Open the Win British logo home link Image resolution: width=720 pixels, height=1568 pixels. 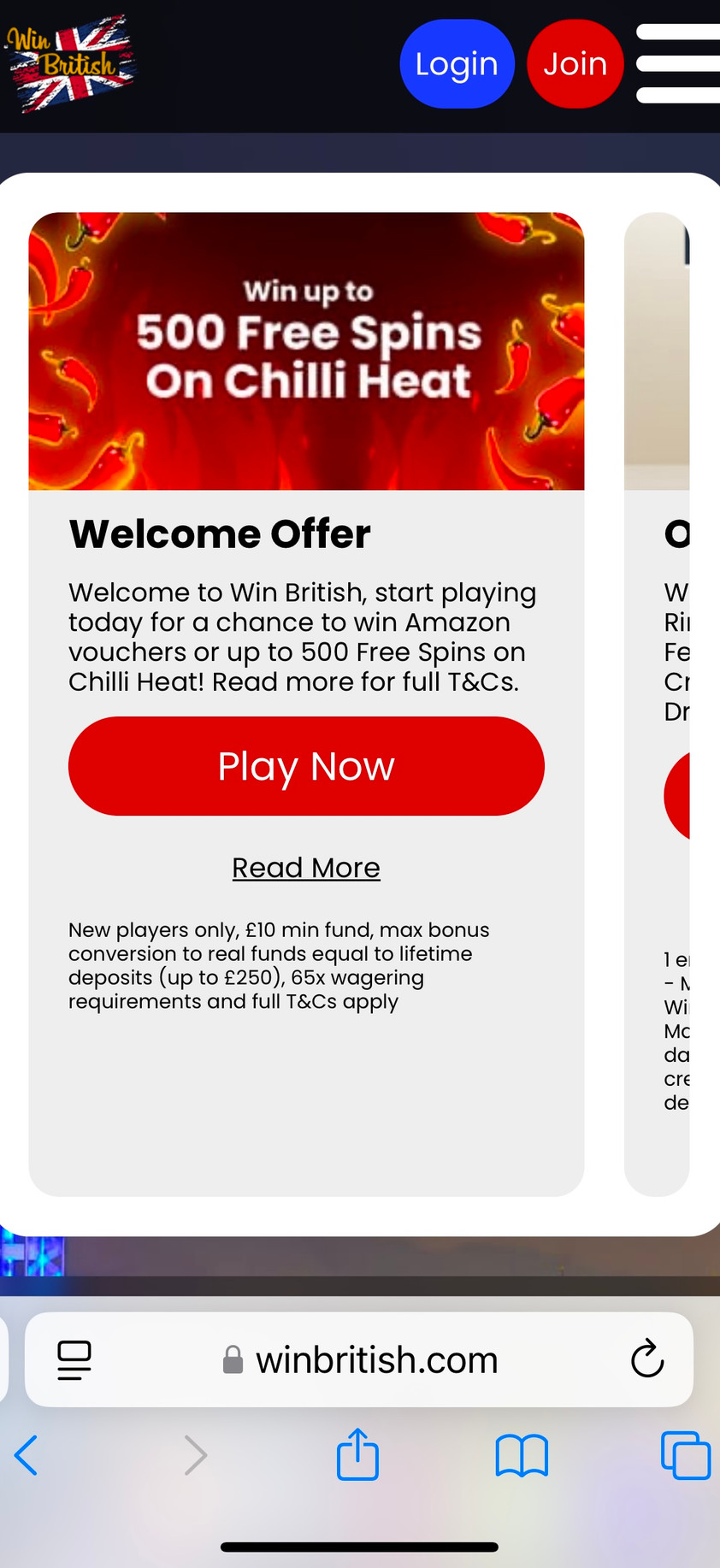coord(71,64)
